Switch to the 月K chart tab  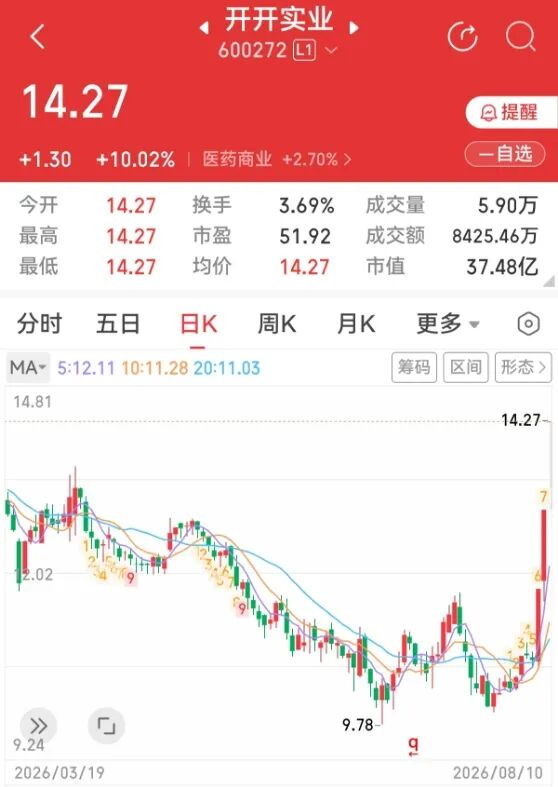356,324
